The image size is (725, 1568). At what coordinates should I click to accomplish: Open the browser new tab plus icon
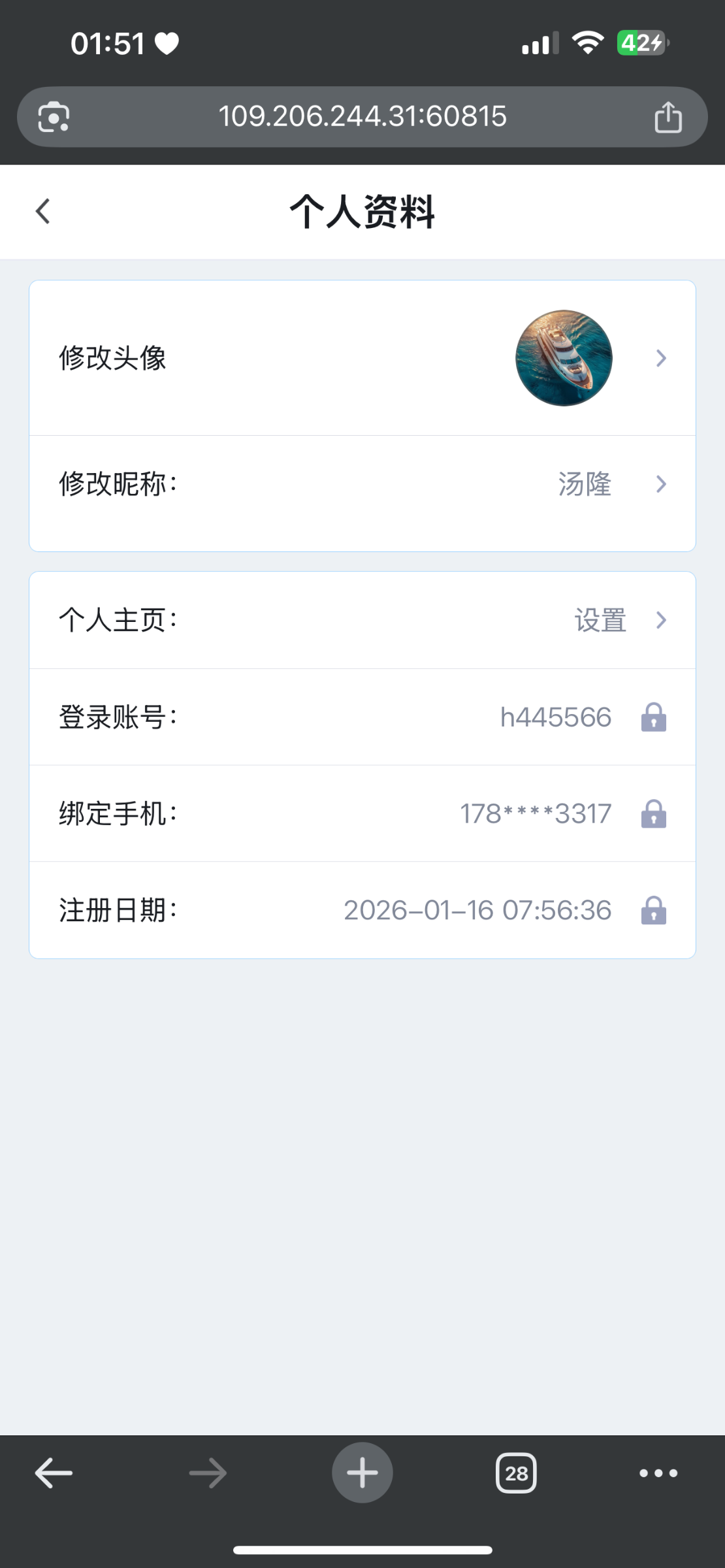click(362, 1473)
